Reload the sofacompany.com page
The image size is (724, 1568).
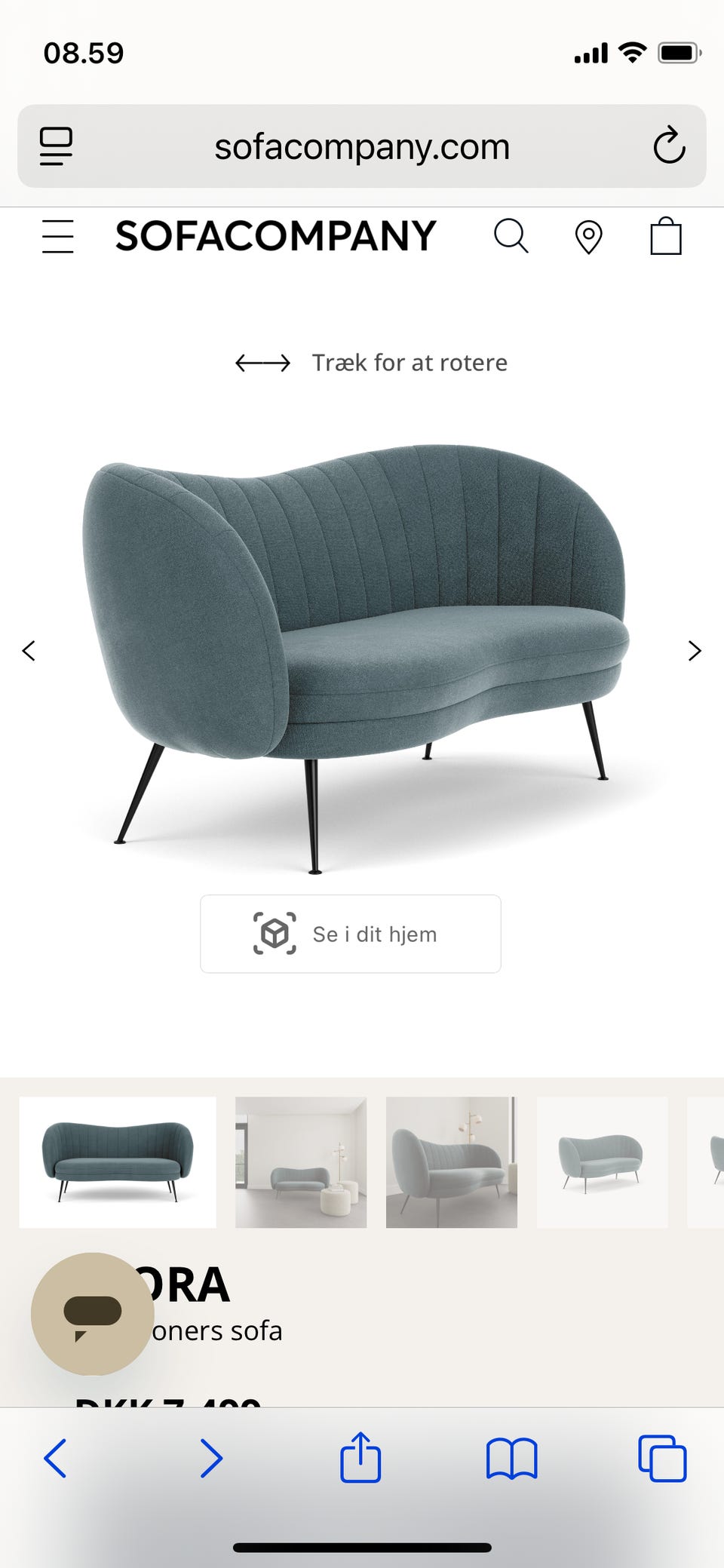668,146
